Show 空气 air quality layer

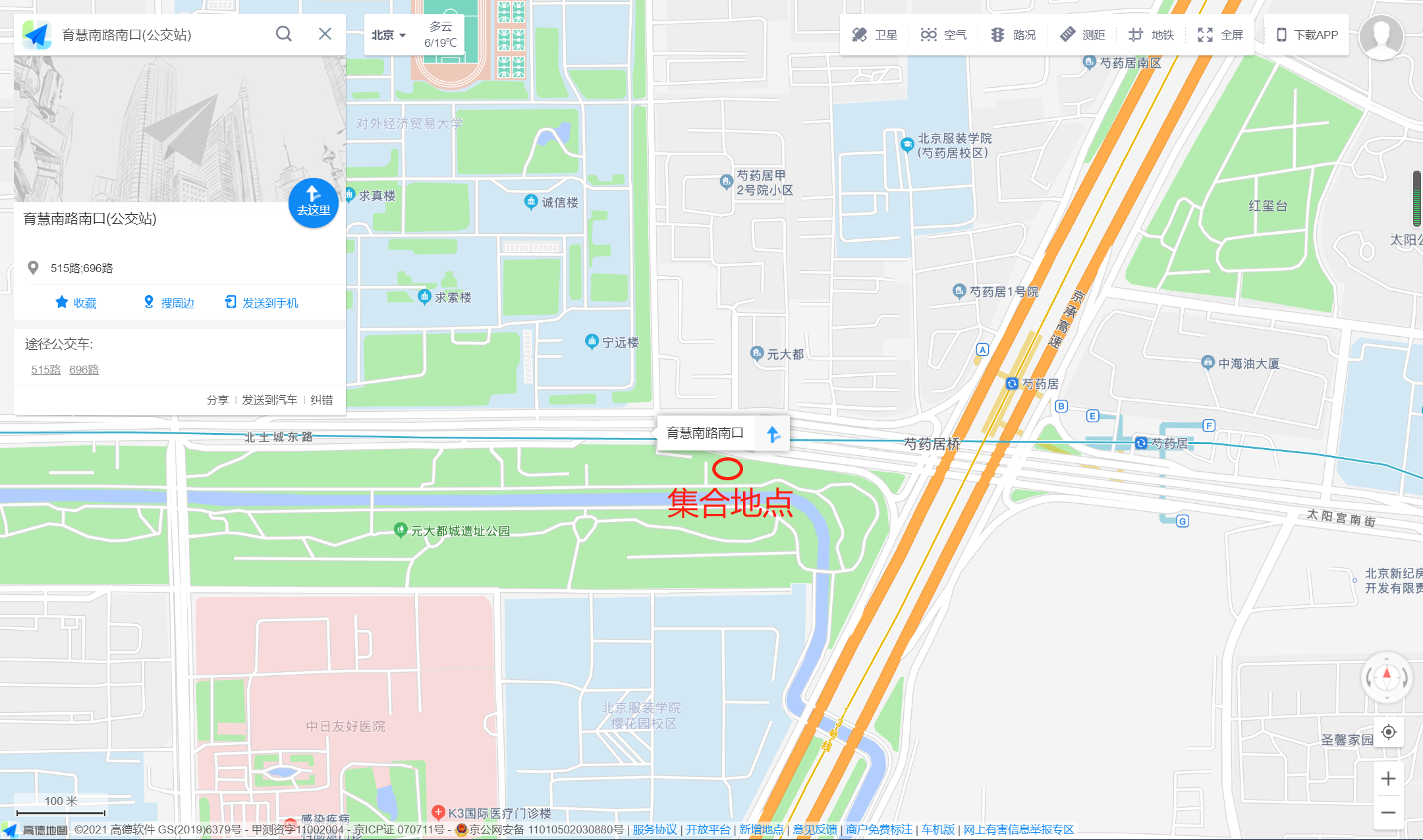tap(943, 35)
